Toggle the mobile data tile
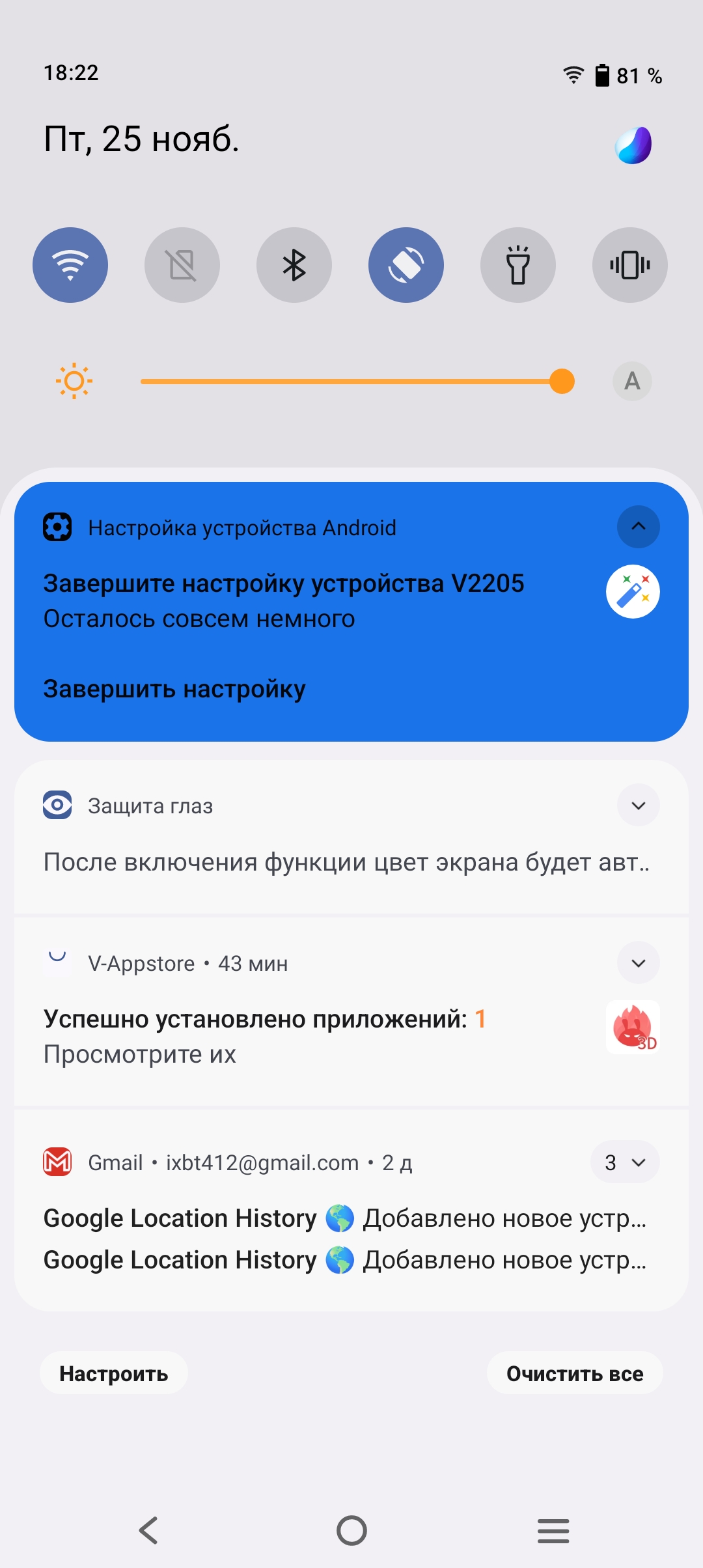 (x=182, y=265)
